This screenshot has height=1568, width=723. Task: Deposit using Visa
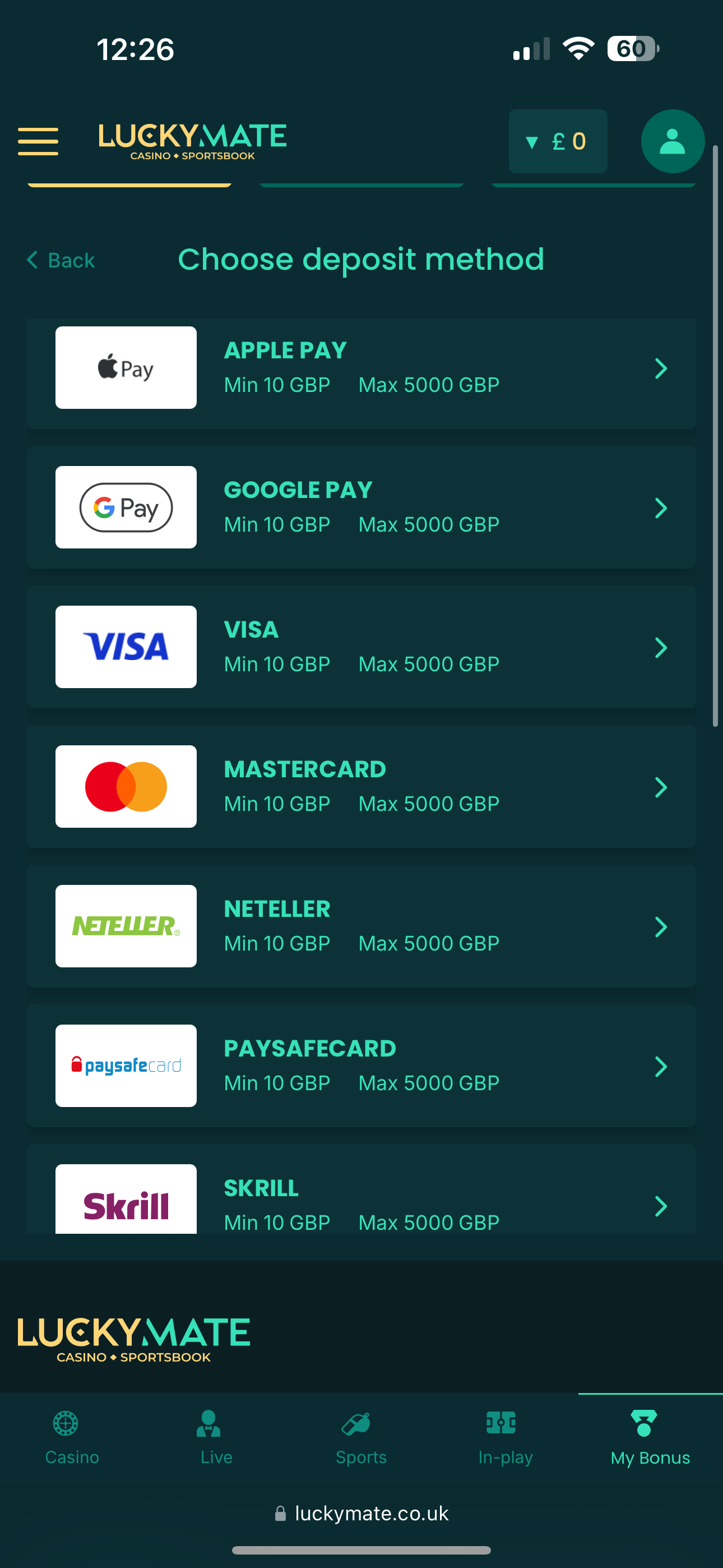click(361, 647)
